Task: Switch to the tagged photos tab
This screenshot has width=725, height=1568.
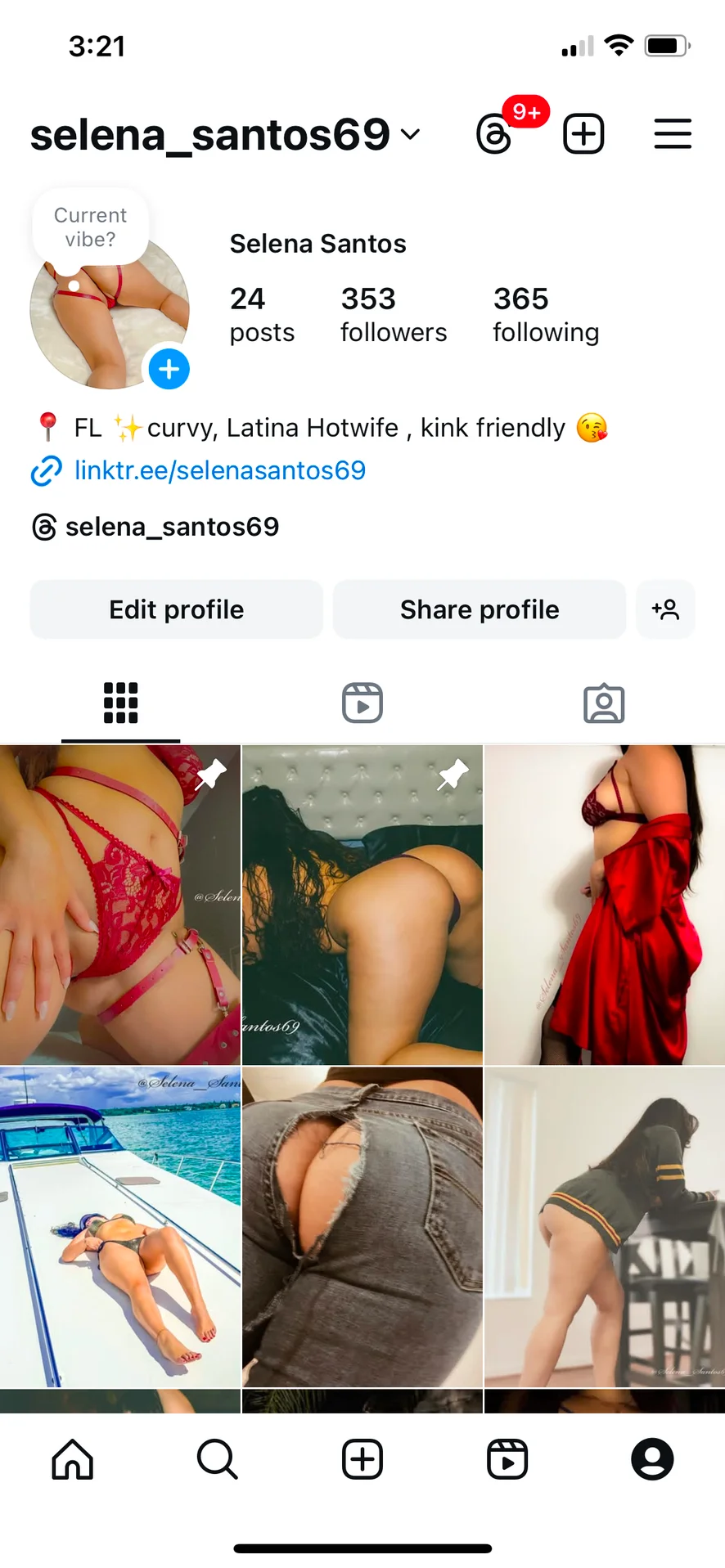Action: pyautogui.click(x=604, y=703)
